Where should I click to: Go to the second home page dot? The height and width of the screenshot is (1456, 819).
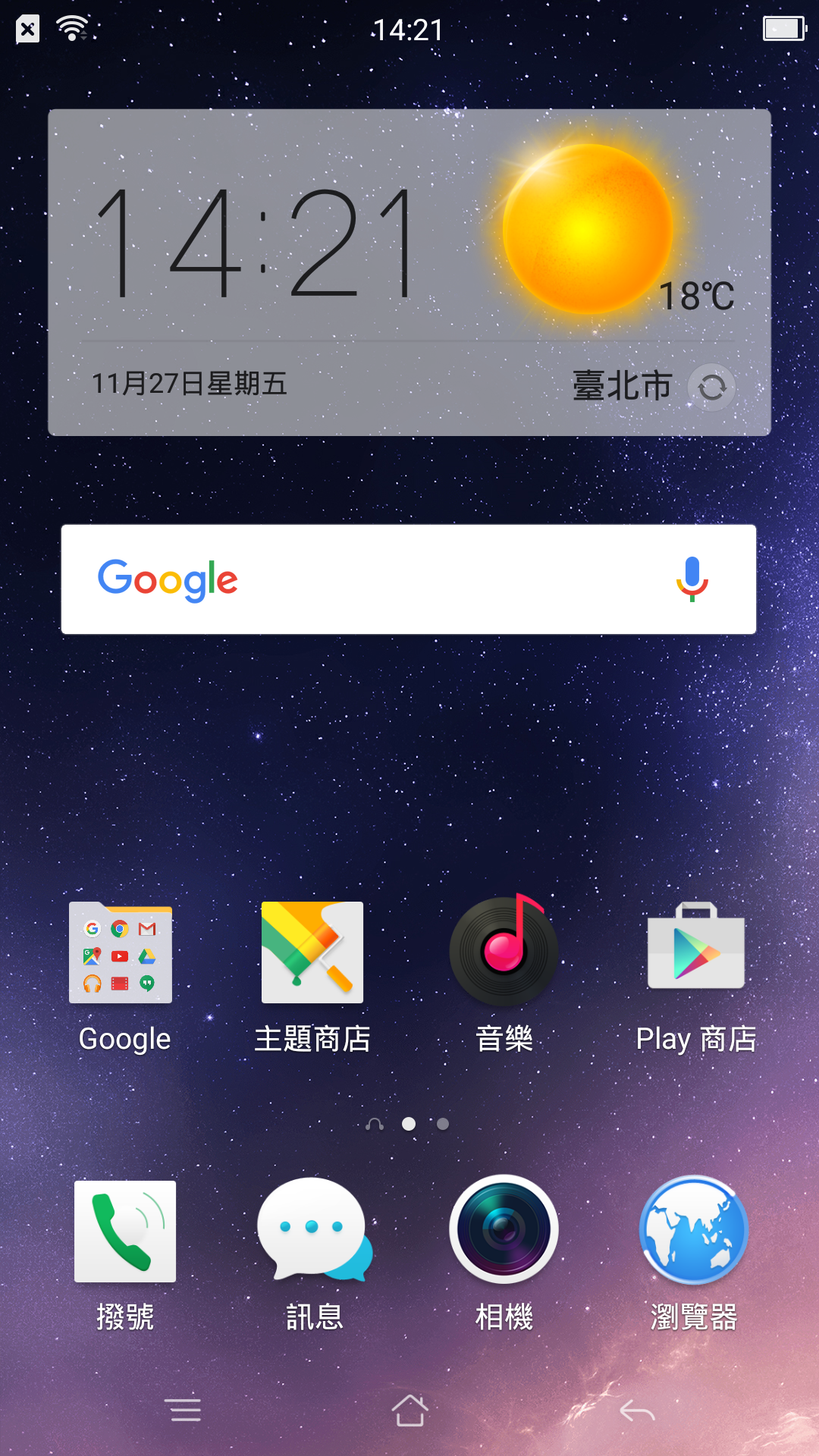click(x=443, y=1124)
